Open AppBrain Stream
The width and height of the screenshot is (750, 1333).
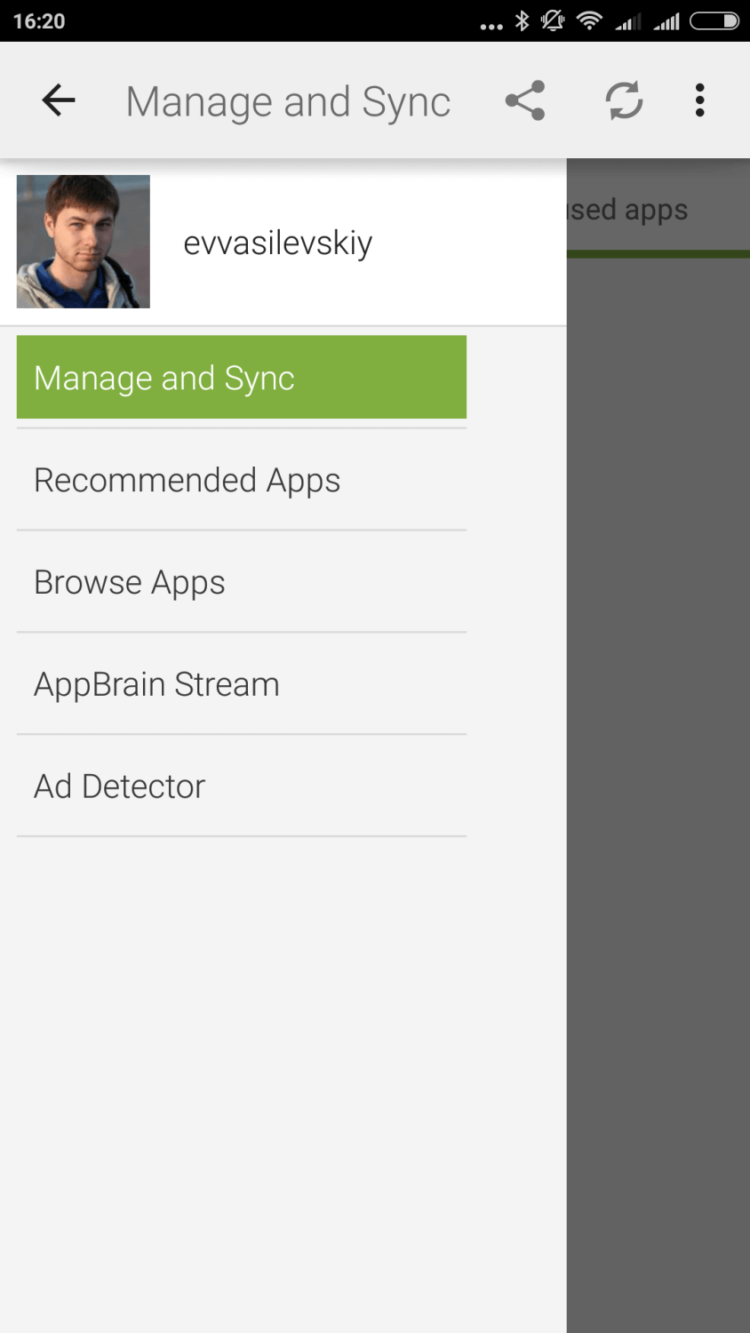pyautogui.click(x=241, y=684)
